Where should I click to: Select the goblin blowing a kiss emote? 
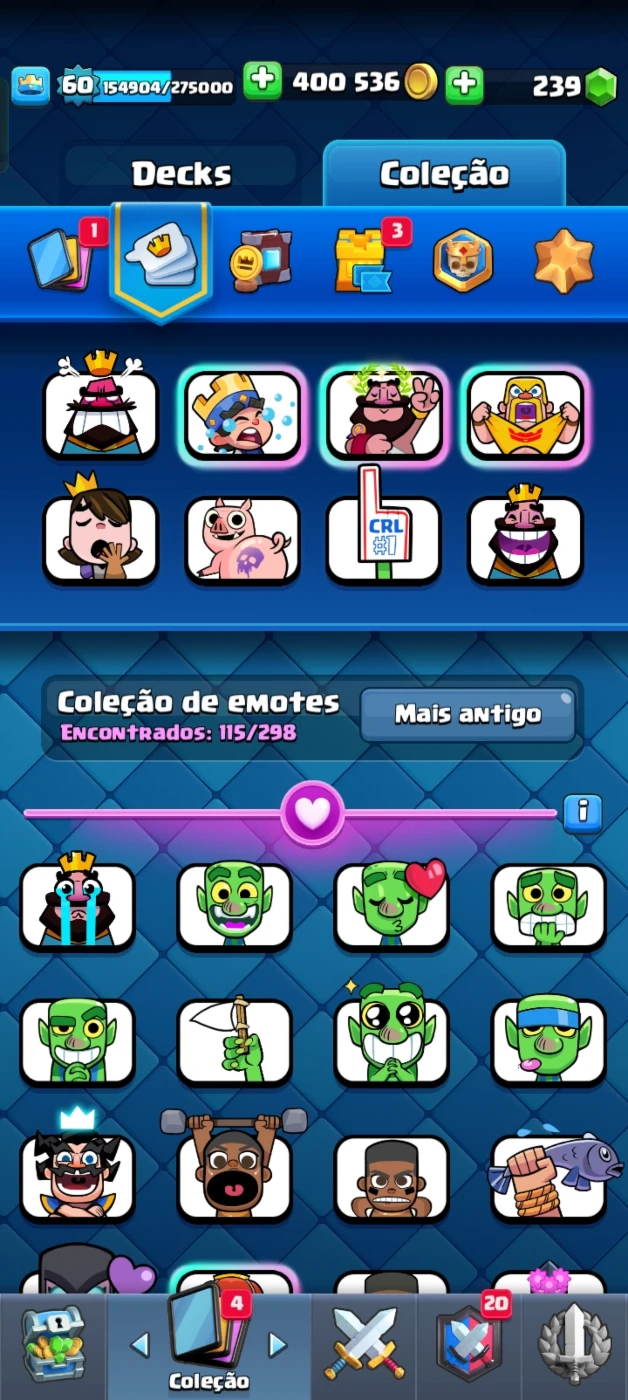coord(391,906)
